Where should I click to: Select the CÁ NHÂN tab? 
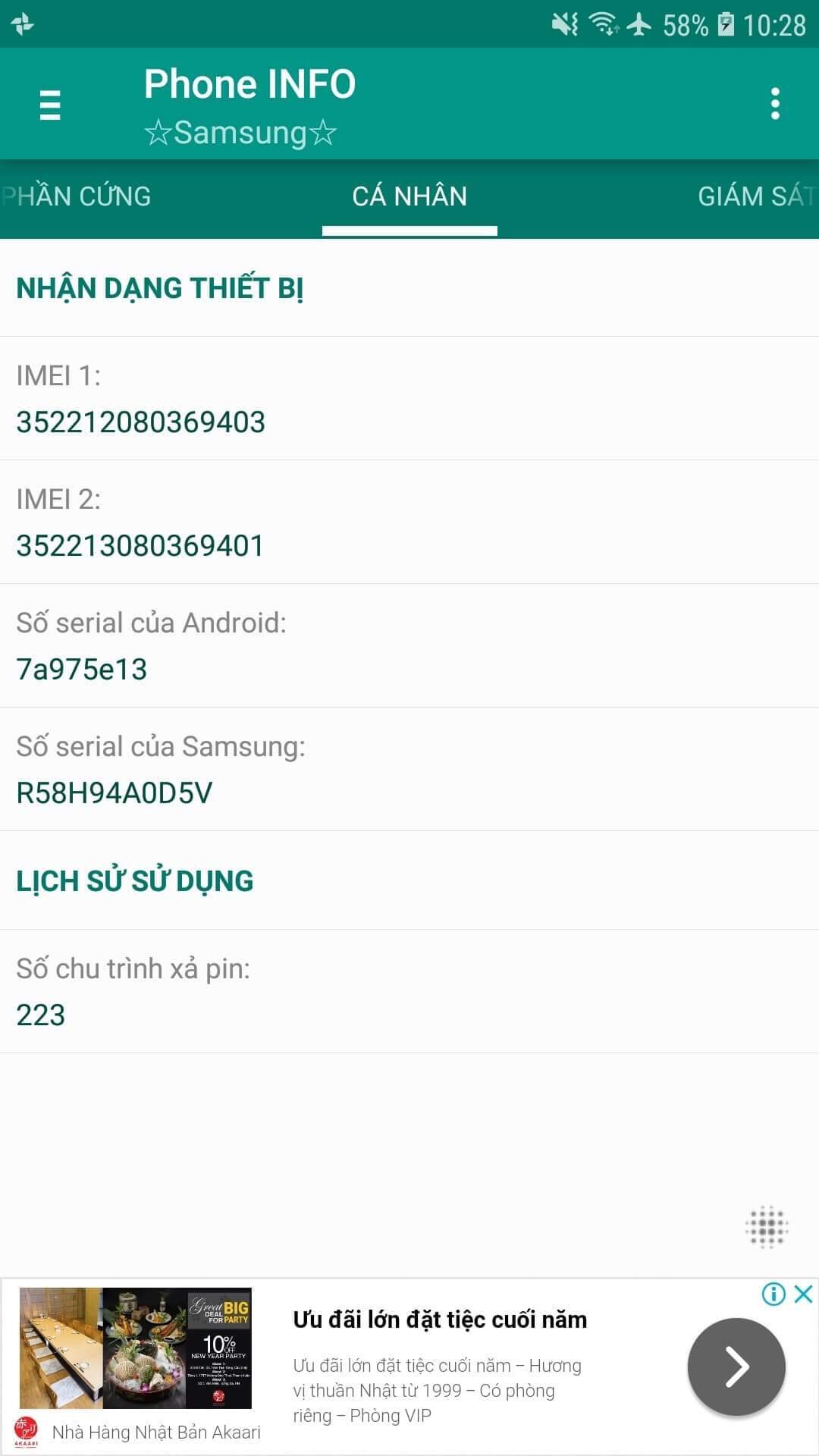(x=409, y=196)
